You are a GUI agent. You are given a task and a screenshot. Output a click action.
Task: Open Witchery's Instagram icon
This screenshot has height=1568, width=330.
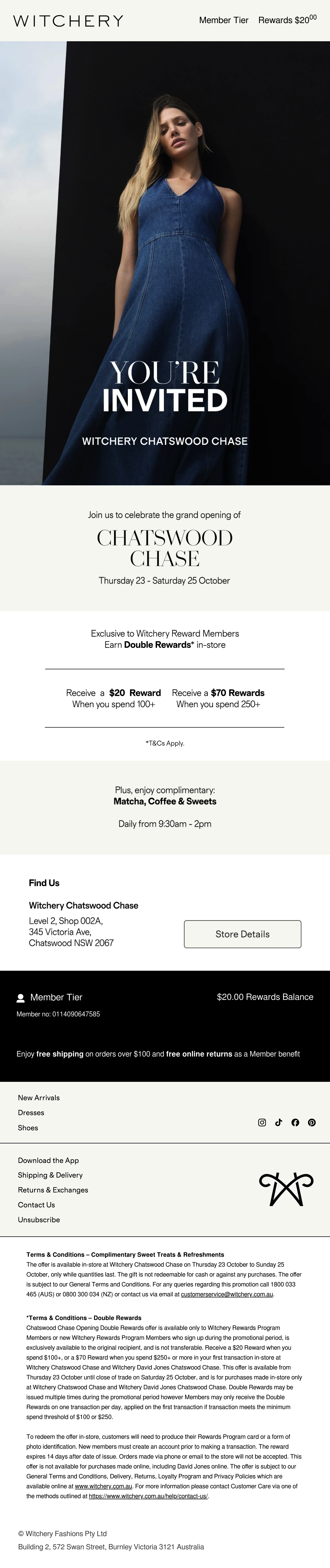pyautogui.click(x=262, y=1123)
